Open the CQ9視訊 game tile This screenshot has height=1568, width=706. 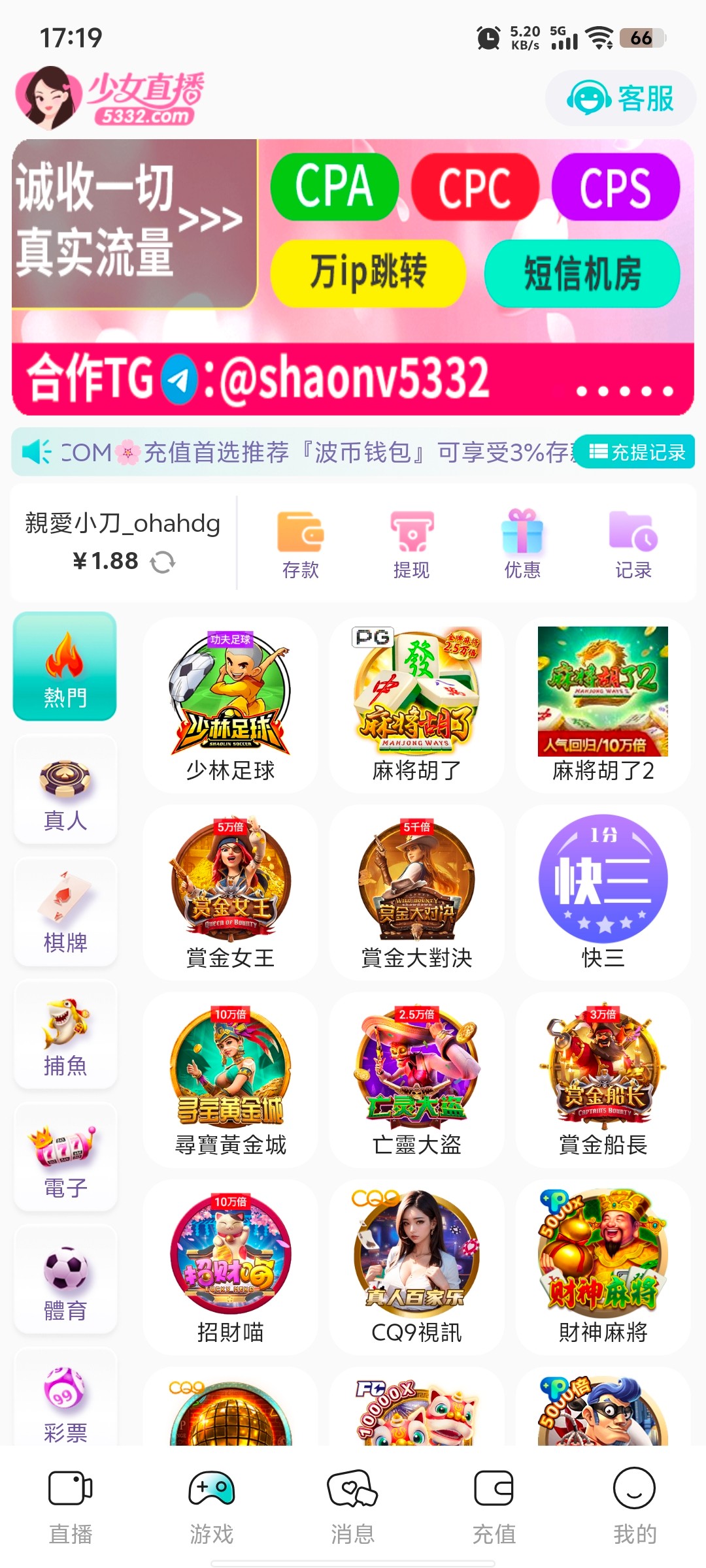pyautogui.click(x=416, y=1266)
